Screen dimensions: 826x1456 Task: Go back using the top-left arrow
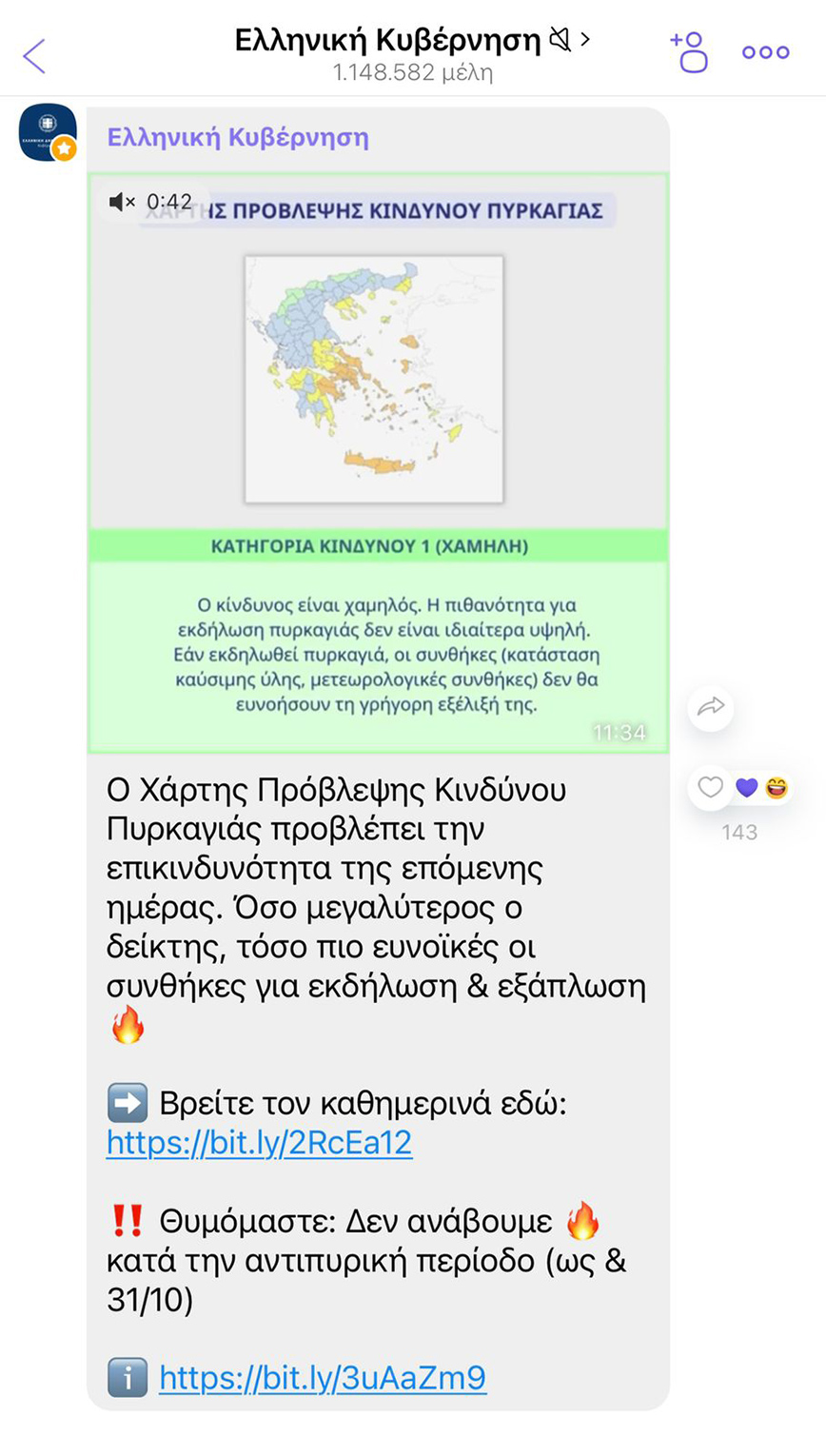point(34,56)
